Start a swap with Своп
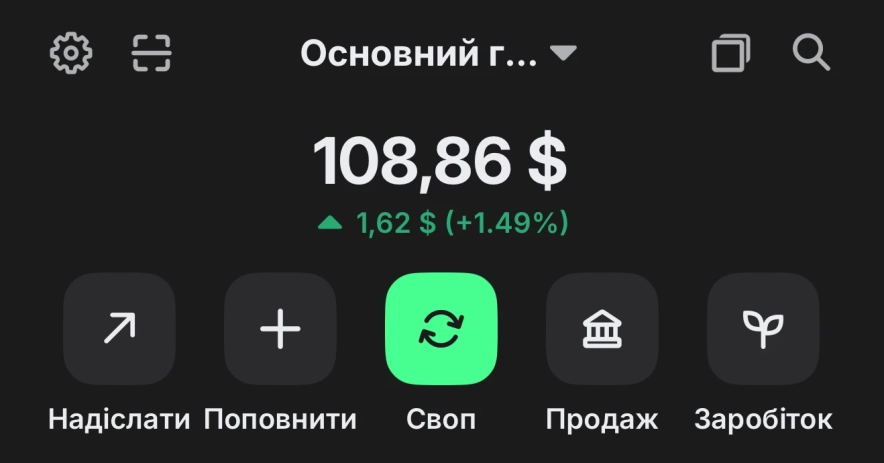This screenshot has width=884, height=463. click(x=441, y=329)
